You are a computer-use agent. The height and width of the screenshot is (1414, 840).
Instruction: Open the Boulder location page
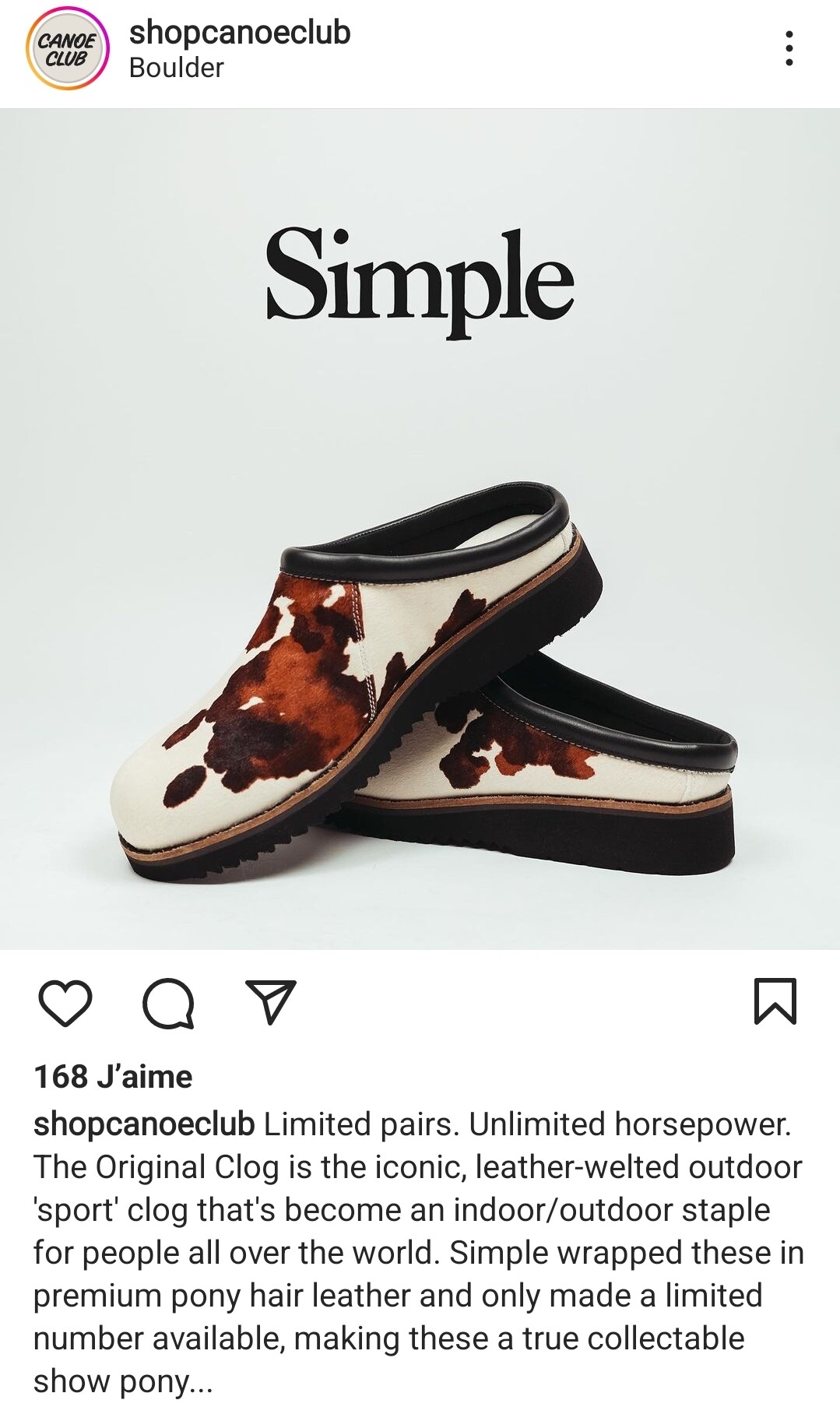point(176,69)
